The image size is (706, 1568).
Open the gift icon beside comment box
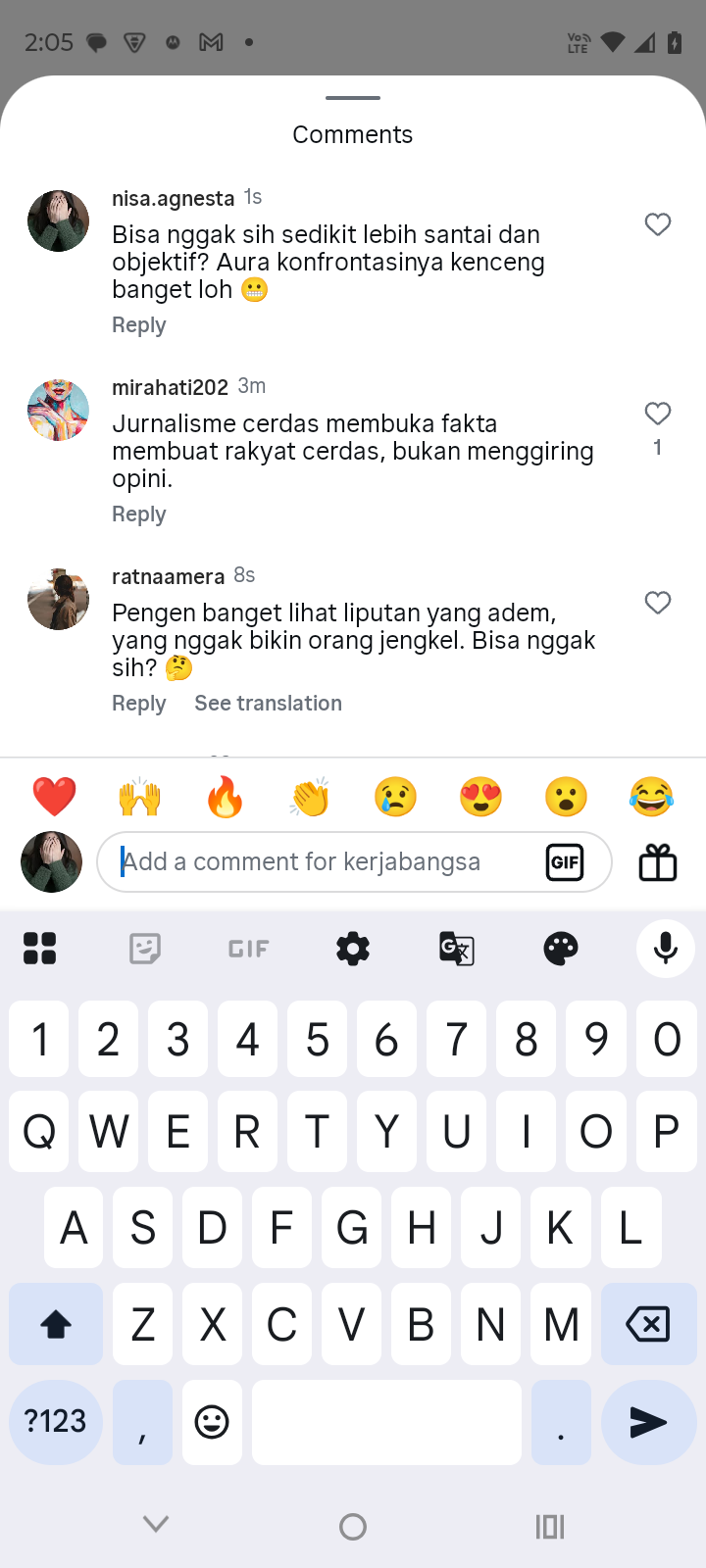coord(658,862)
